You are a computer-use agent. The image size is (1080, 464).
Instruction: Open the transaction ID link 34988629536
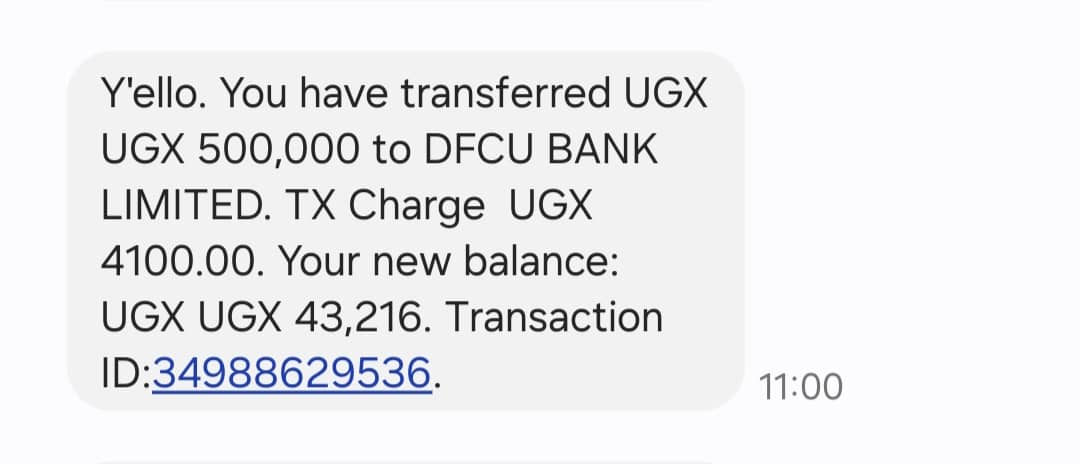(x=292, y=373)
